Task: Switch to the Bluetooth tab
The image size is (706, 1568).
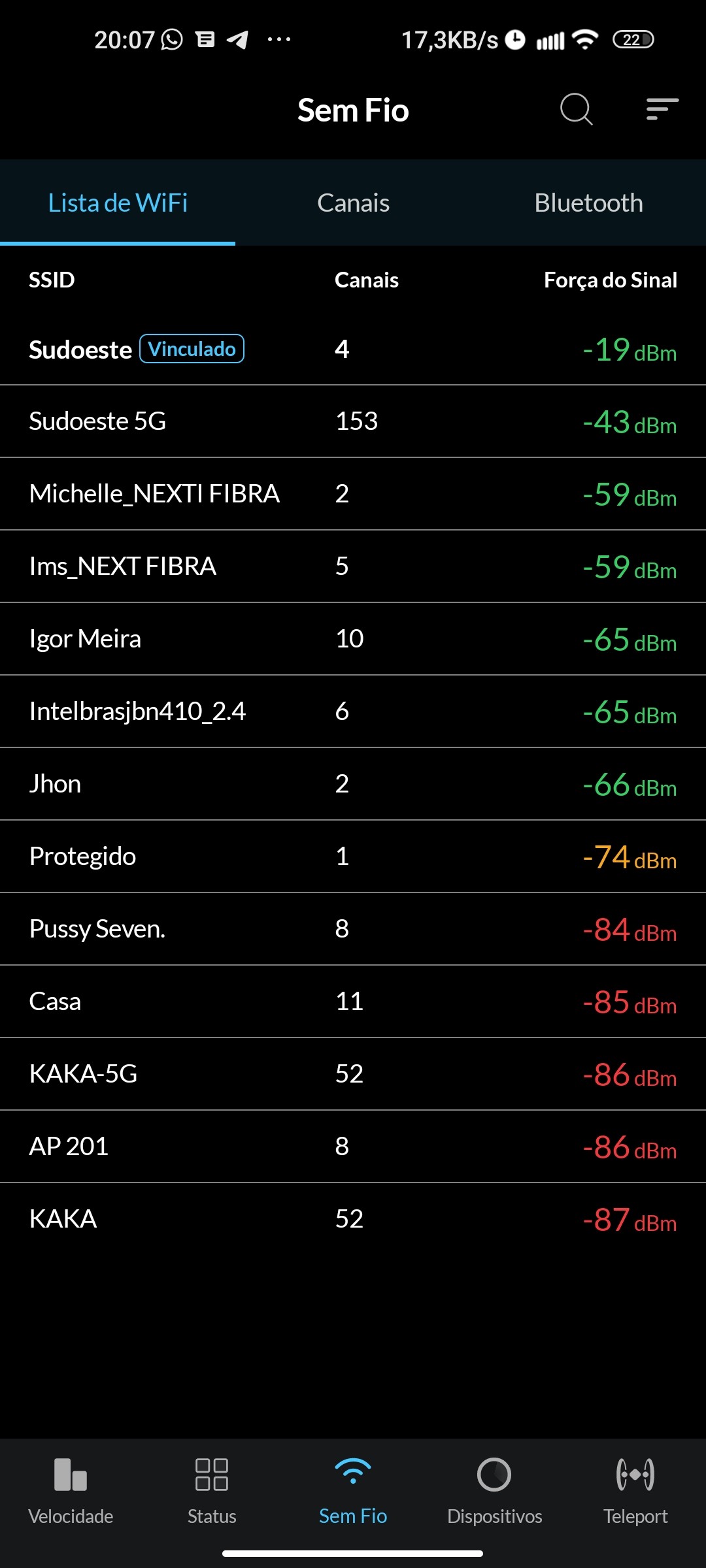Action: [x=588, y=203]
